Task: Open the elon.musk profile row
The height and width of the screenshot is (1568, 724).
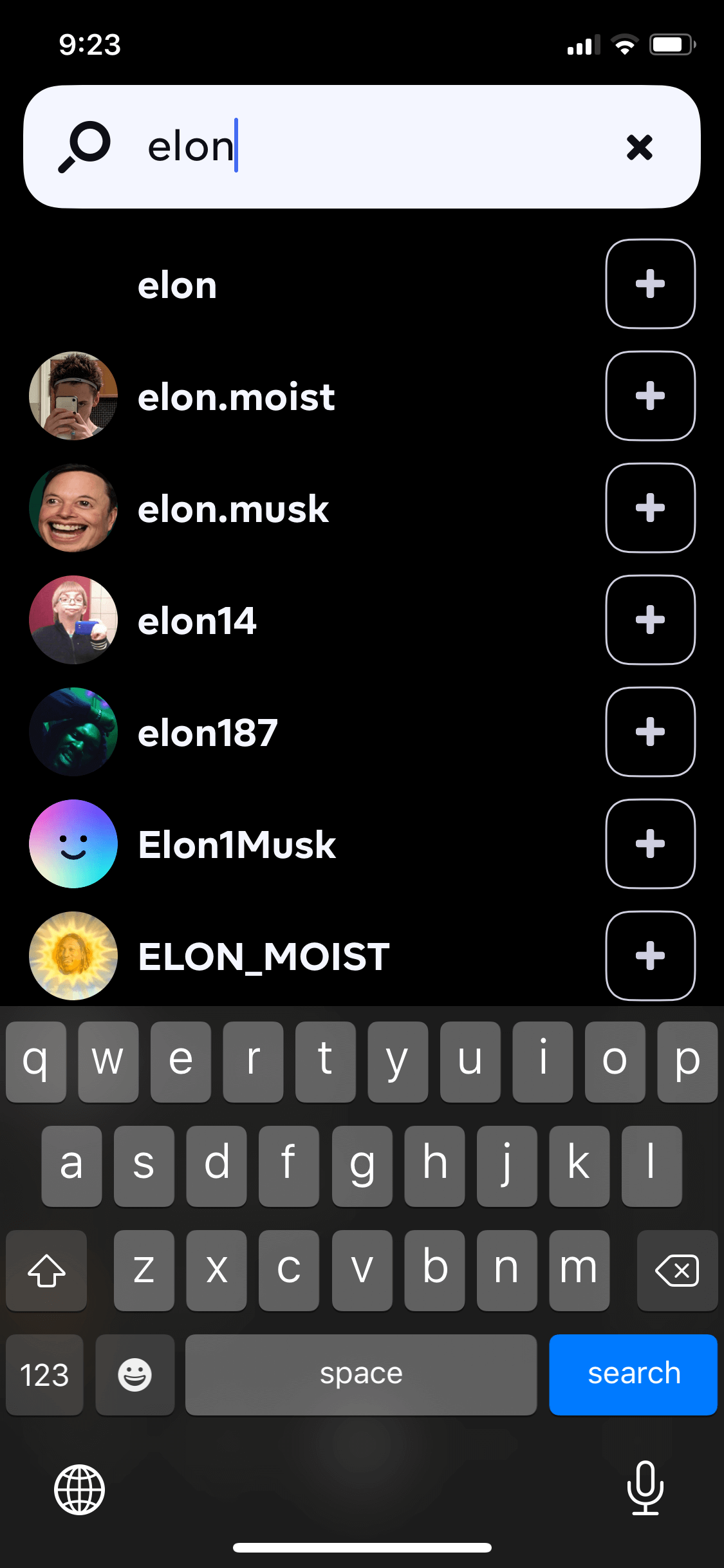Action: (309, 508)
